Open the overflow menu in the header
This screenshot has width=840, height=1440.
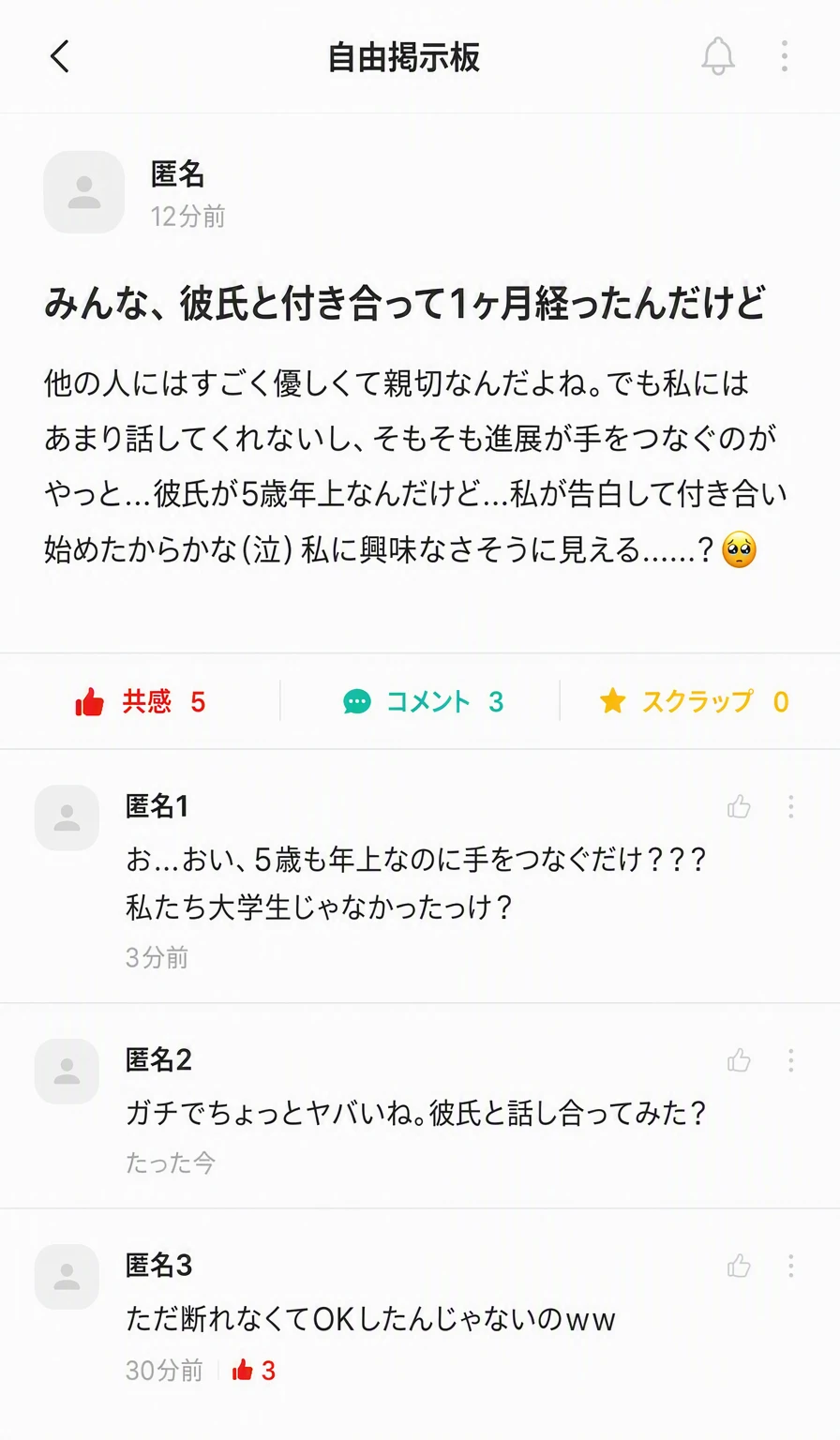(784, 56)
